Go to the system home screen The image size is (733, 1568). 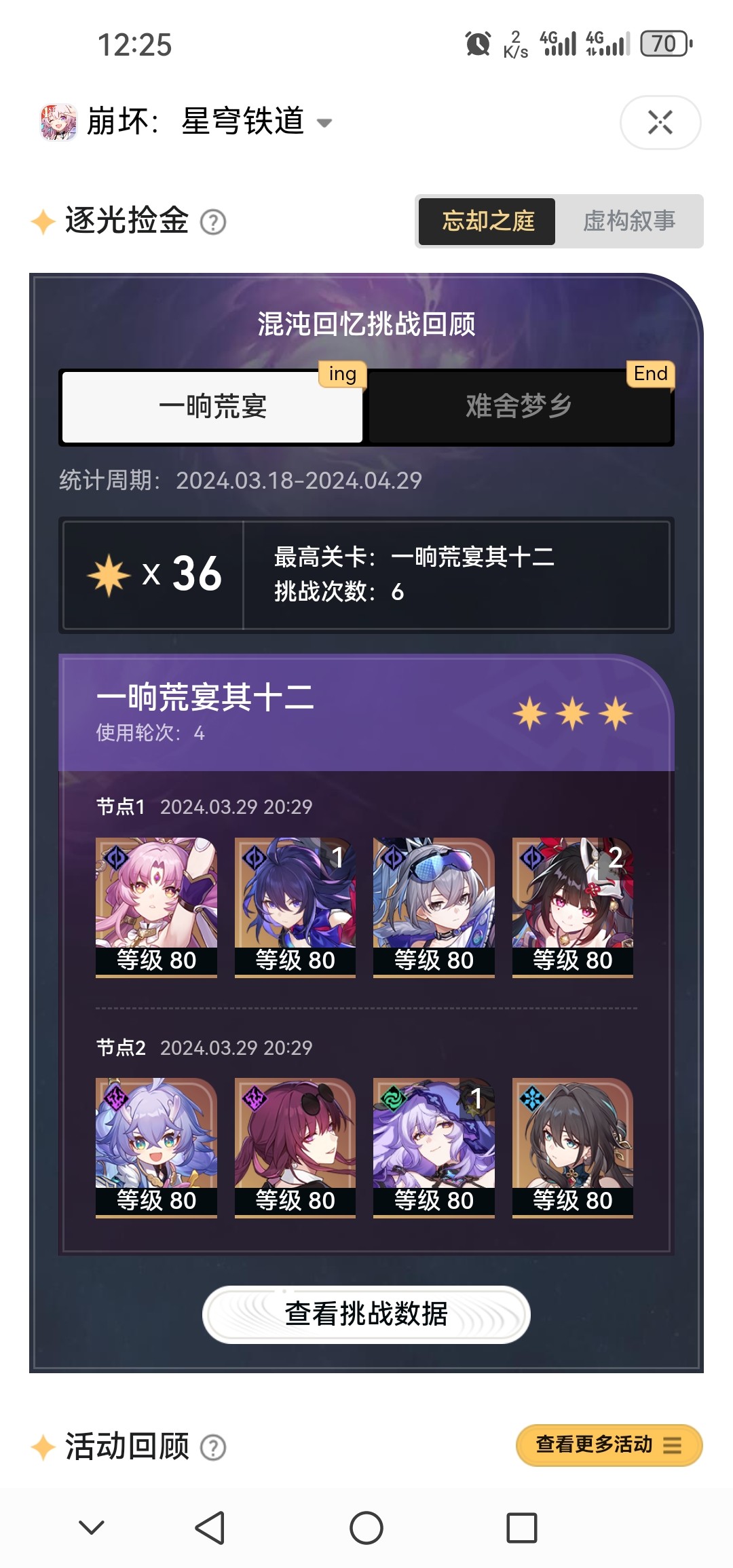[366, 1528]
